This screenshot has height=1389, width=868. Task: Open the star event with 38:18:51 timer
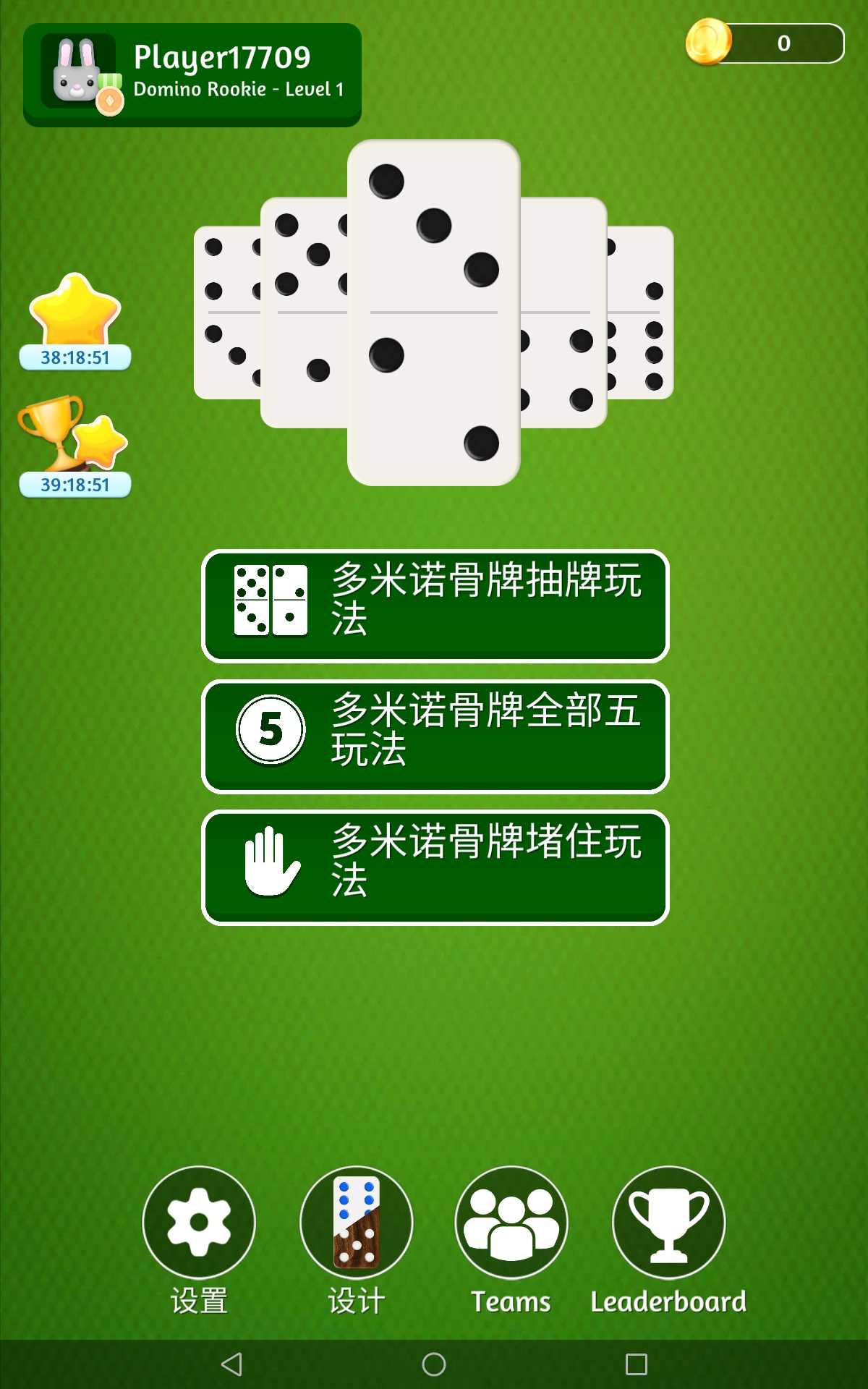[75, 322]
